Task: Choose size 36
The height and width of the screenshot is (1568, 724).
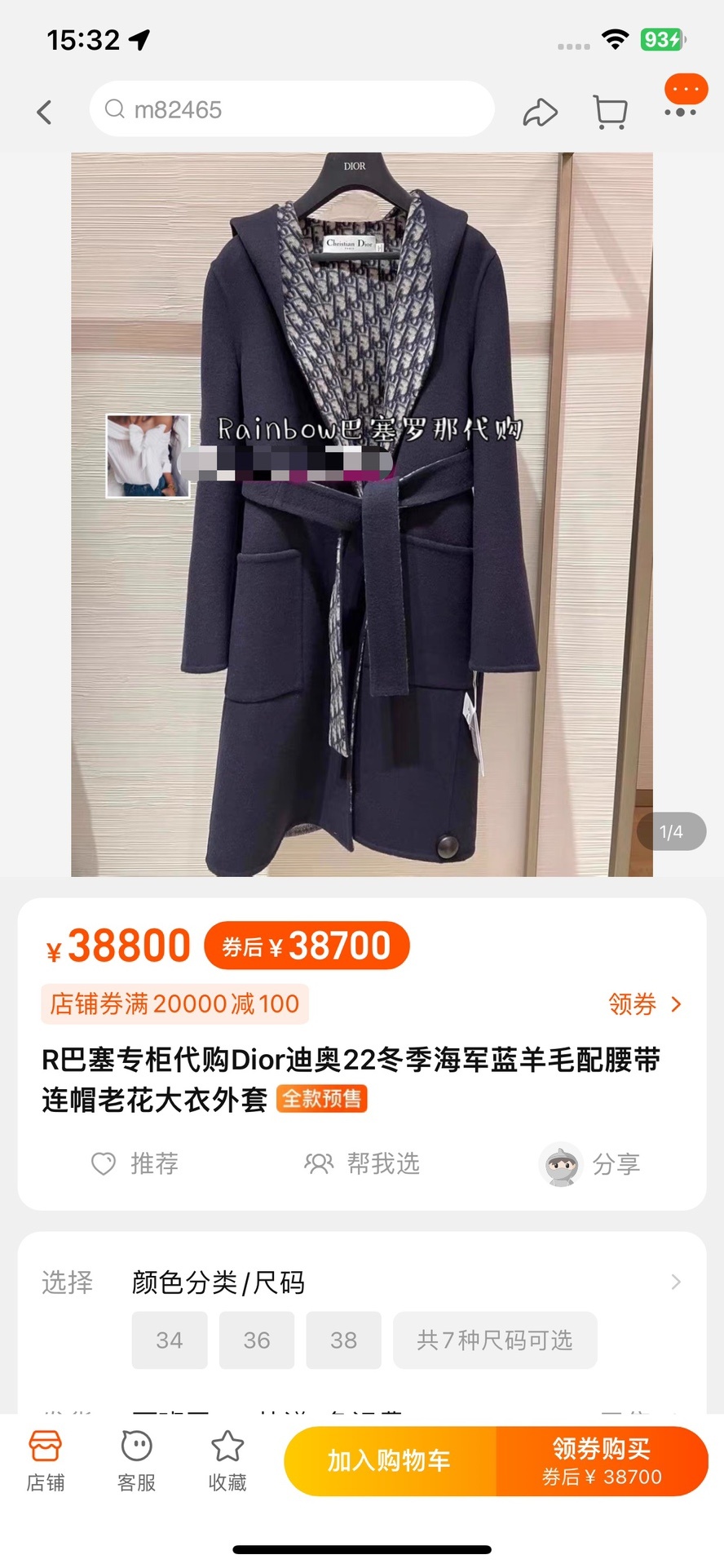Action: pyautogui.click(x=257, y=1340)
